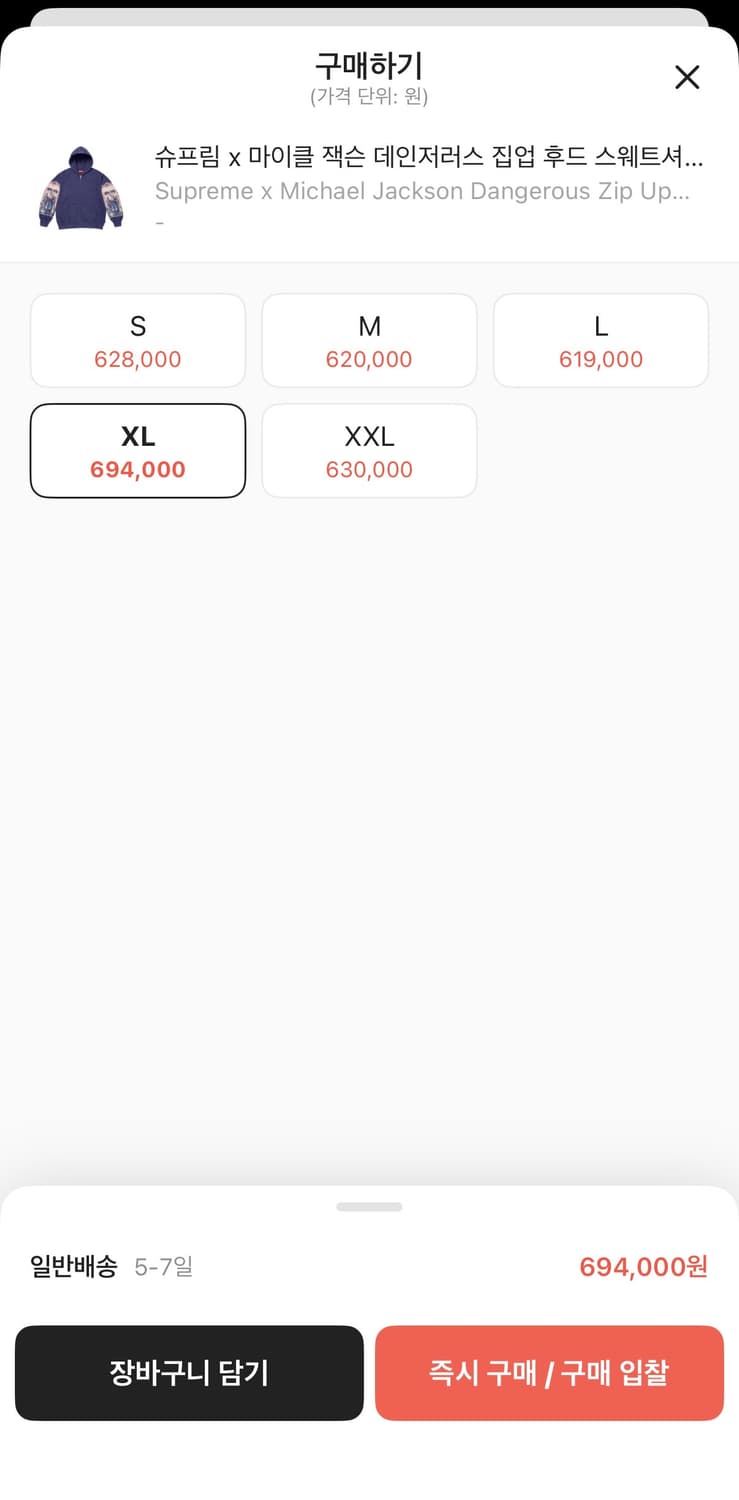This screenshot has width=739, height=1500.
Task: Close the 구매하기 purchase sheet
Action: [687, 76]
